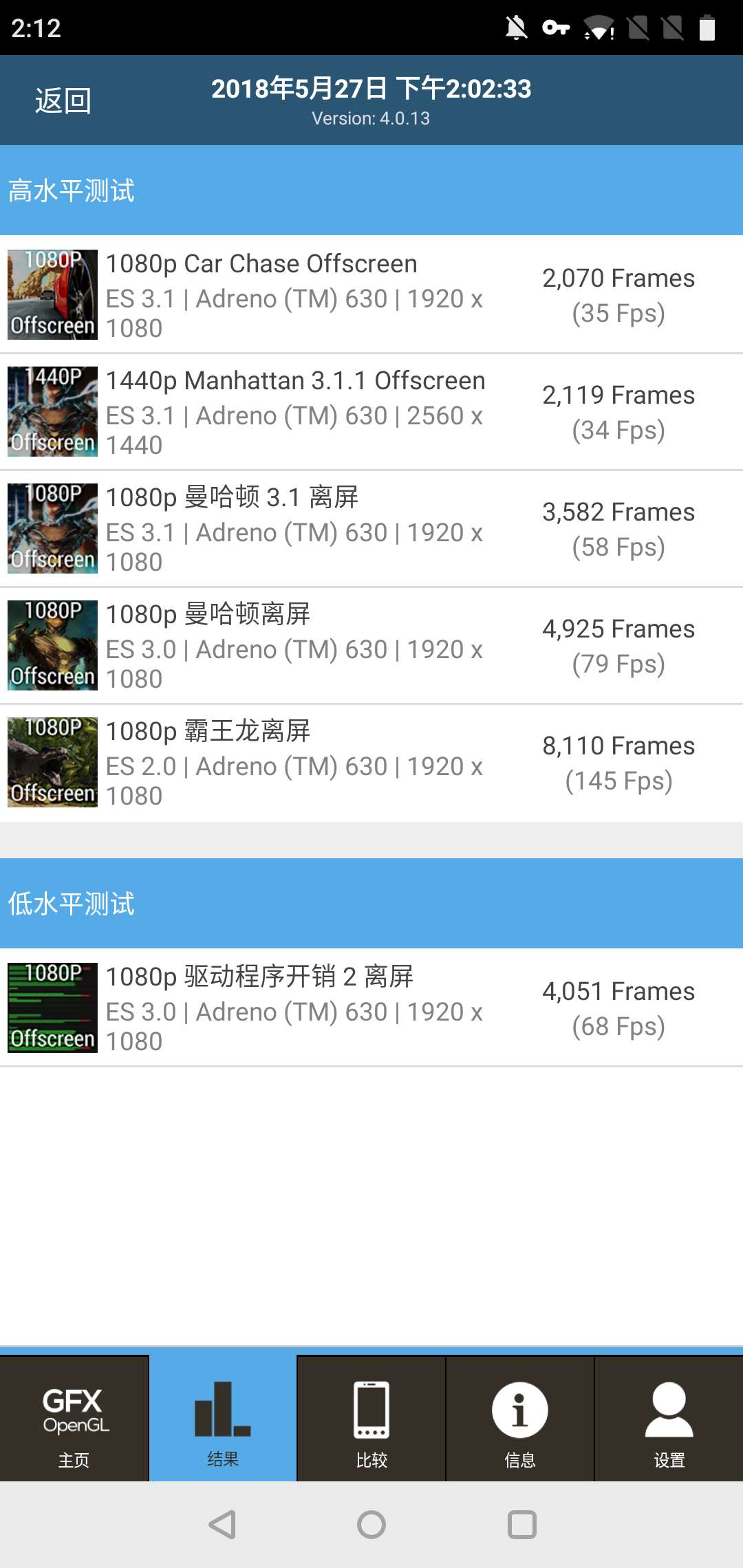Go to the 设置 settings tab
743x1568 pixels.
pyautogui.click(x=669, y=1419)
